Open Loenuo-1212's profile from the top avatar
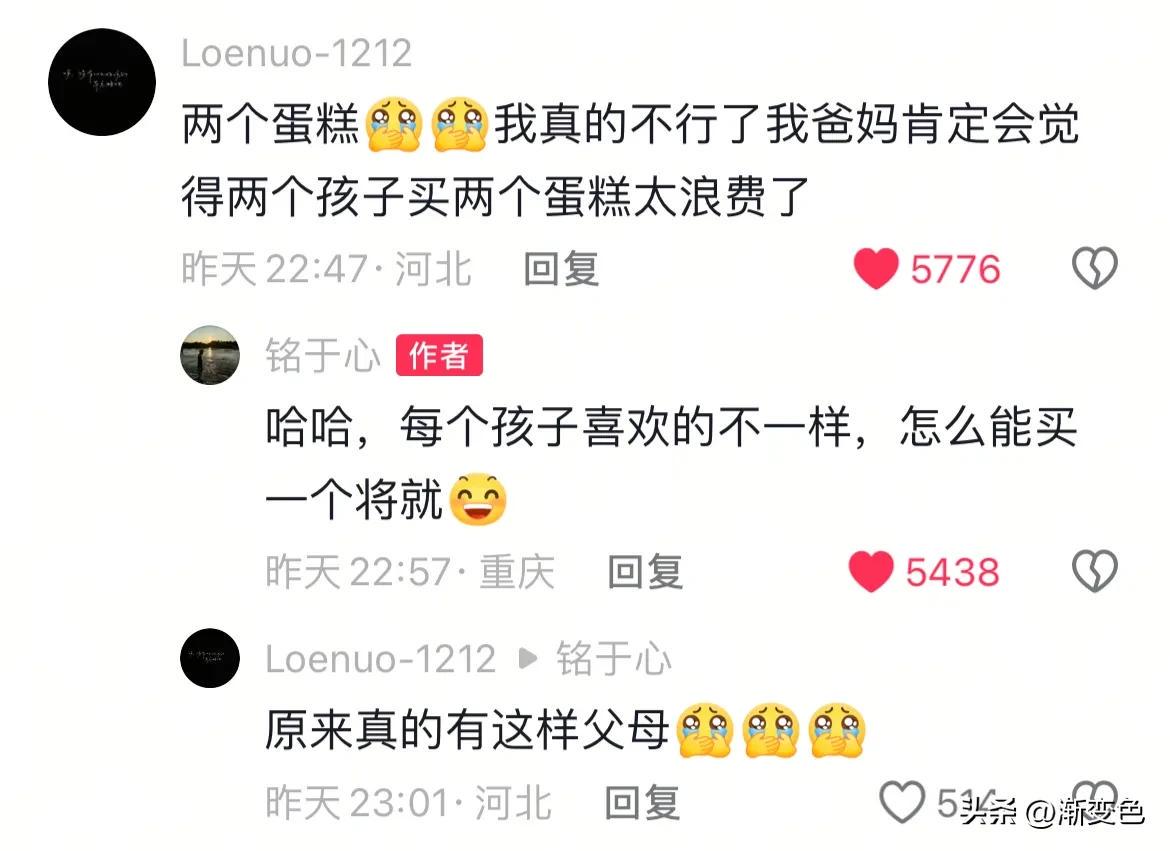The height and width of the screenshot is (851, 1170). 102,82
